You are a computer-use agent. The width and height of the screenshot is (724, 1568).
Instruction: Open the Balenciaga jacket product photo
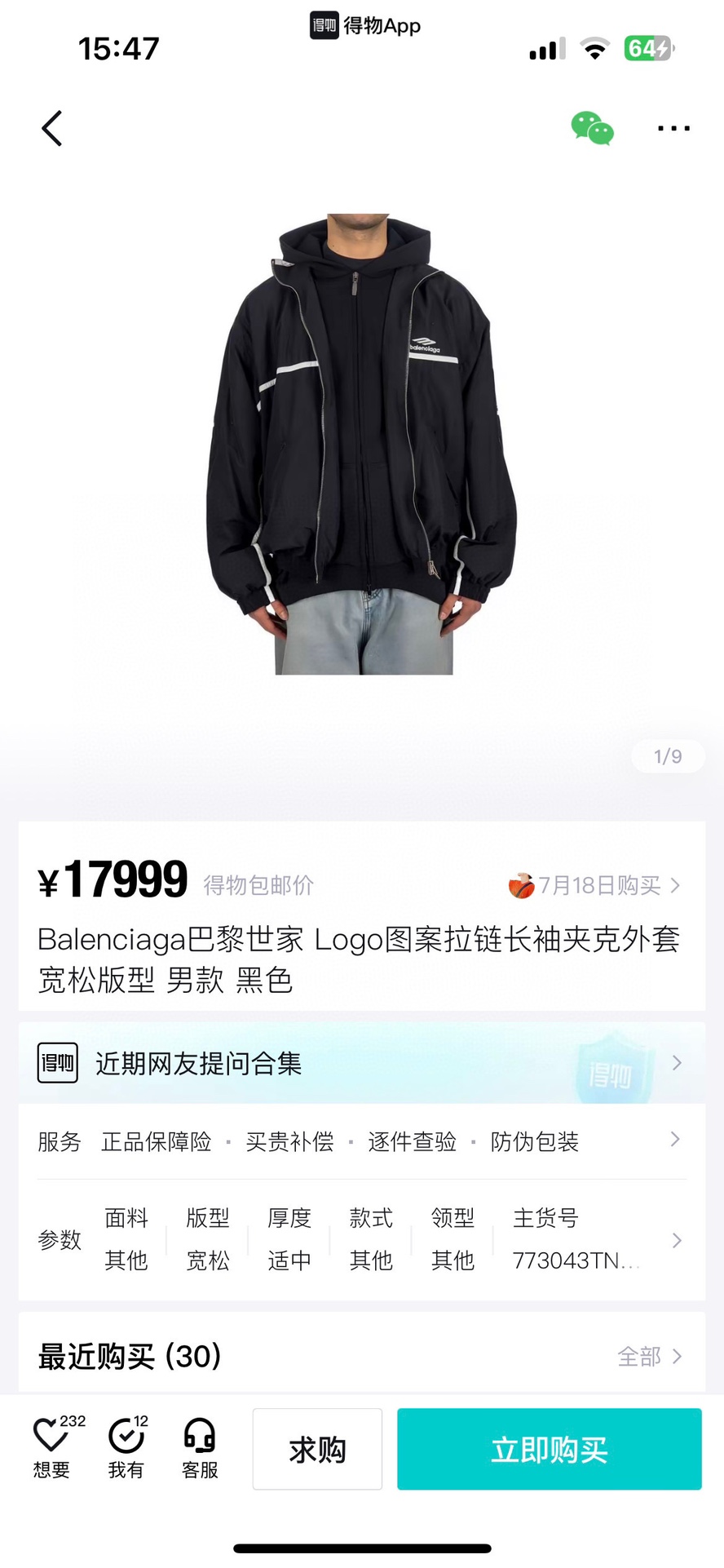362,445
